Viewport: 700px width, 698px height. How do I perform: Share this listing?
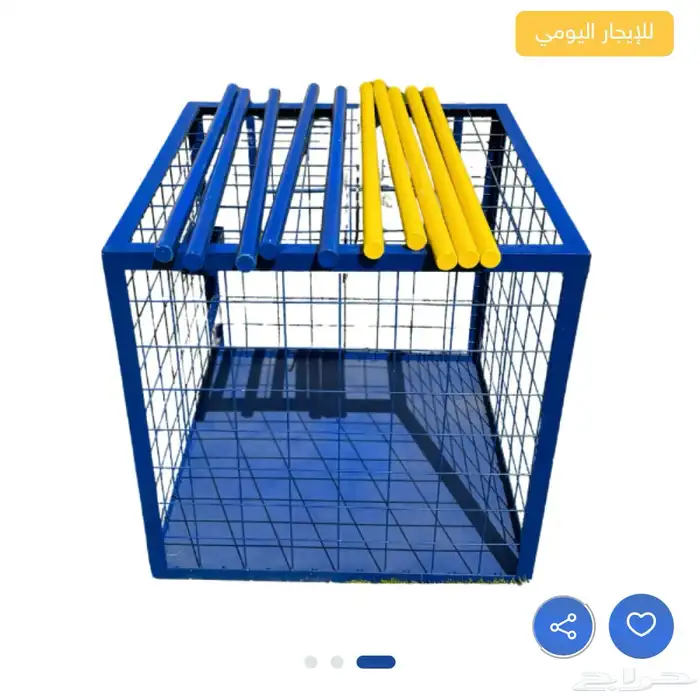pyautogui.click(x=563, y=627)
